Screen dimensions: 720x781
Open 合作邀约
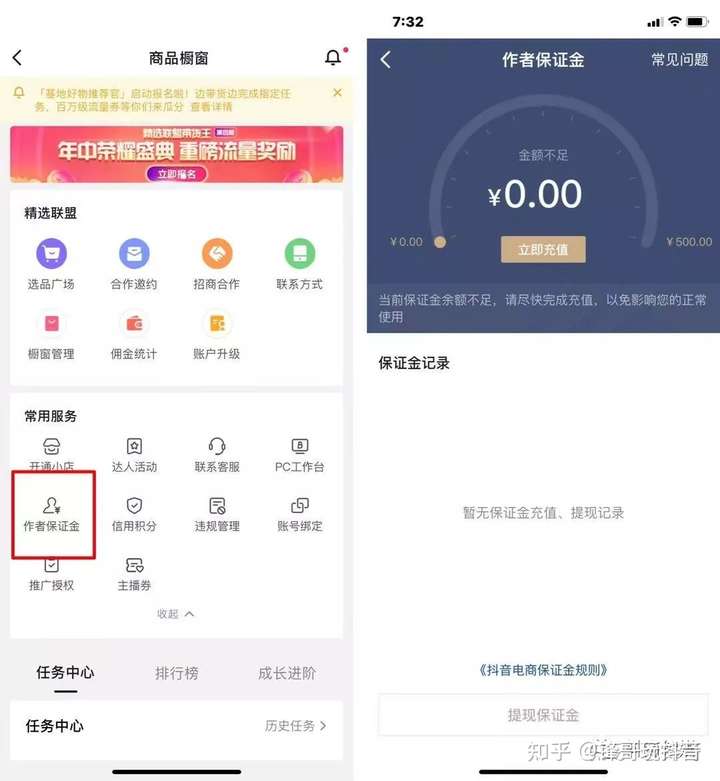coord(134,263)
